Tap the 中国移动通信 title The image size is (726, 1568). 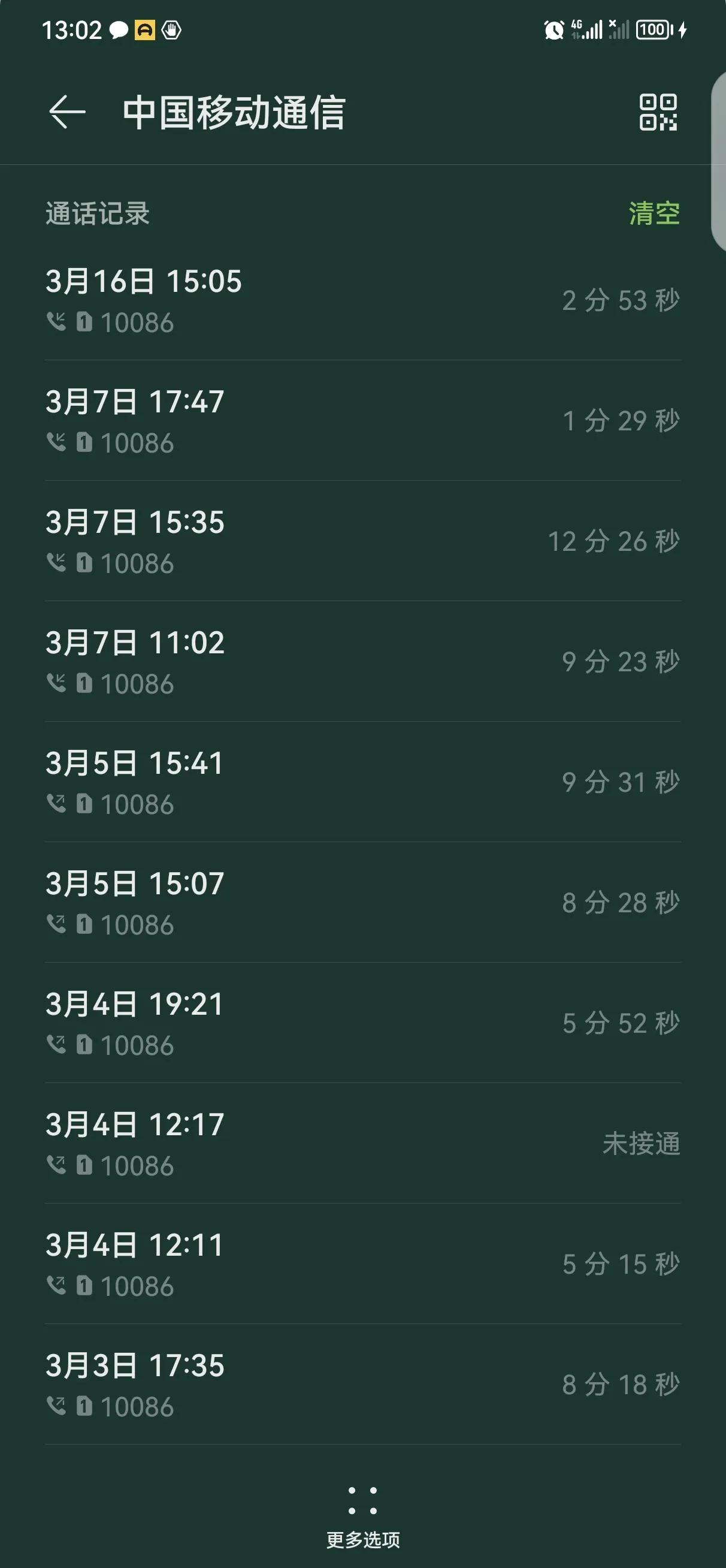pyautogui.click(x=234, y=113)
